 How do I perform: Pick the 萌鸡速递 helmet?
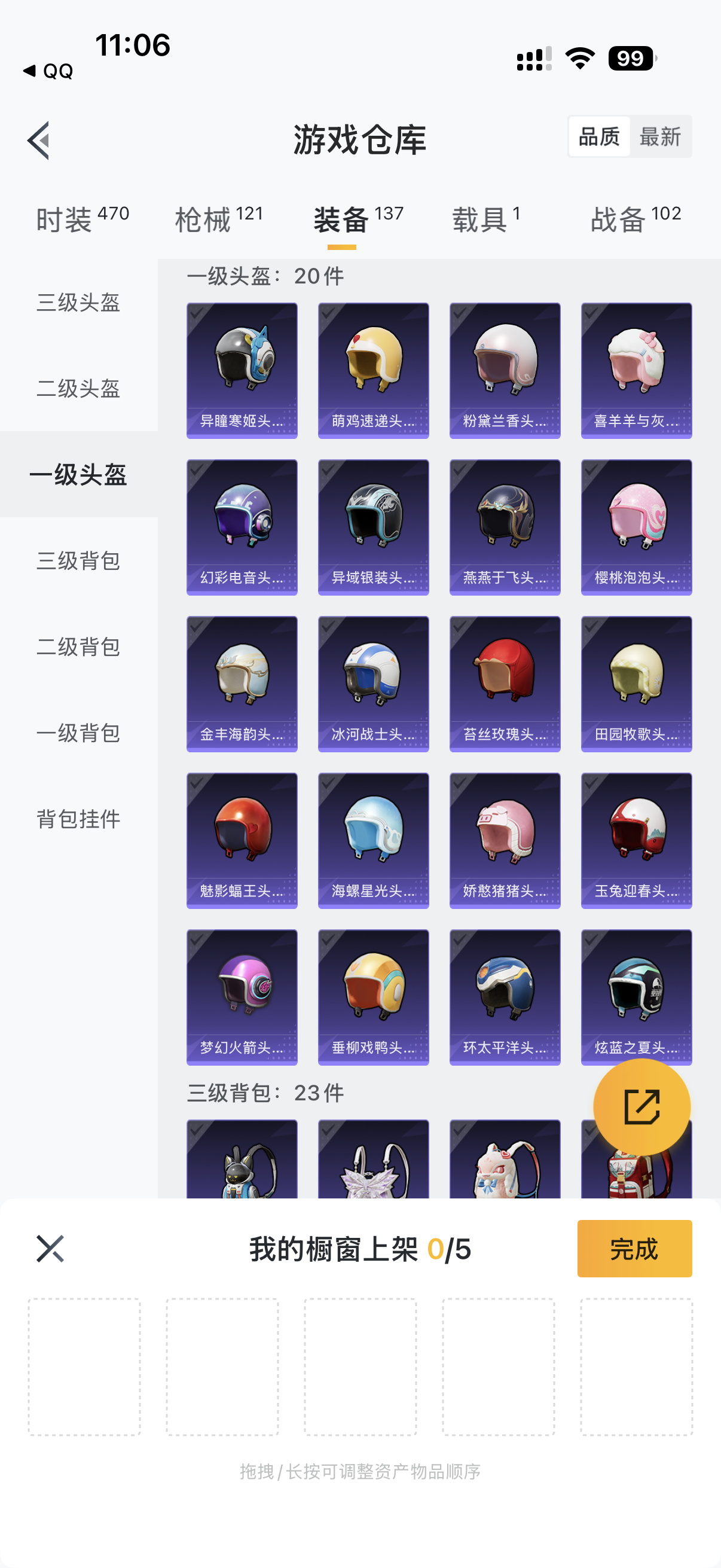373,370
